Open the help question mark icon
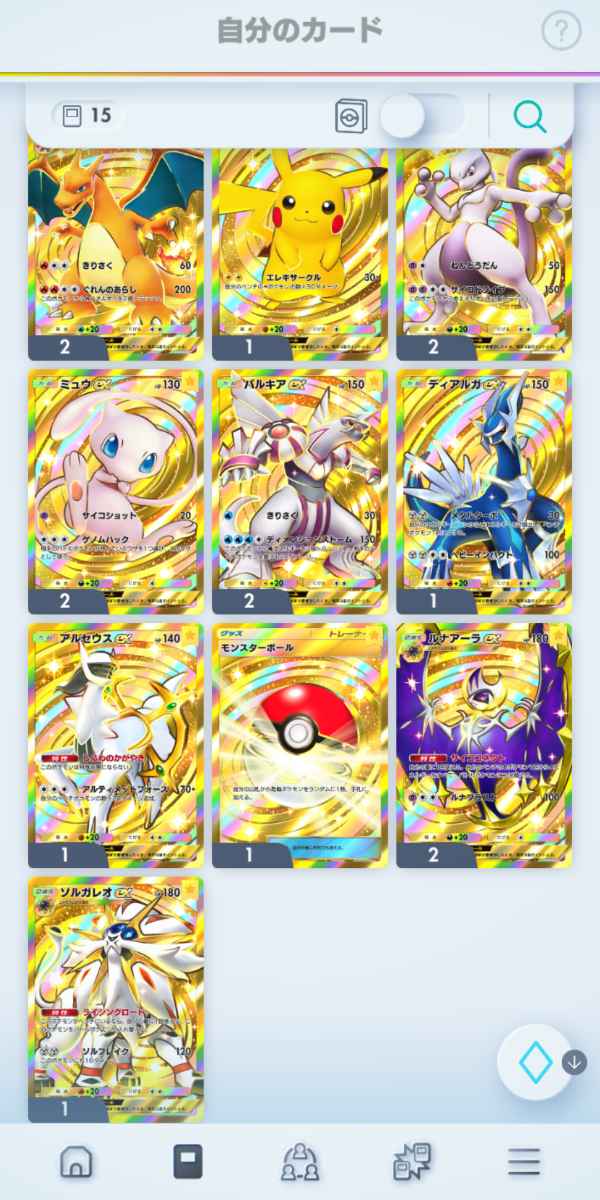The height and width of the screenshot is (1200, 600). (561, 31)
